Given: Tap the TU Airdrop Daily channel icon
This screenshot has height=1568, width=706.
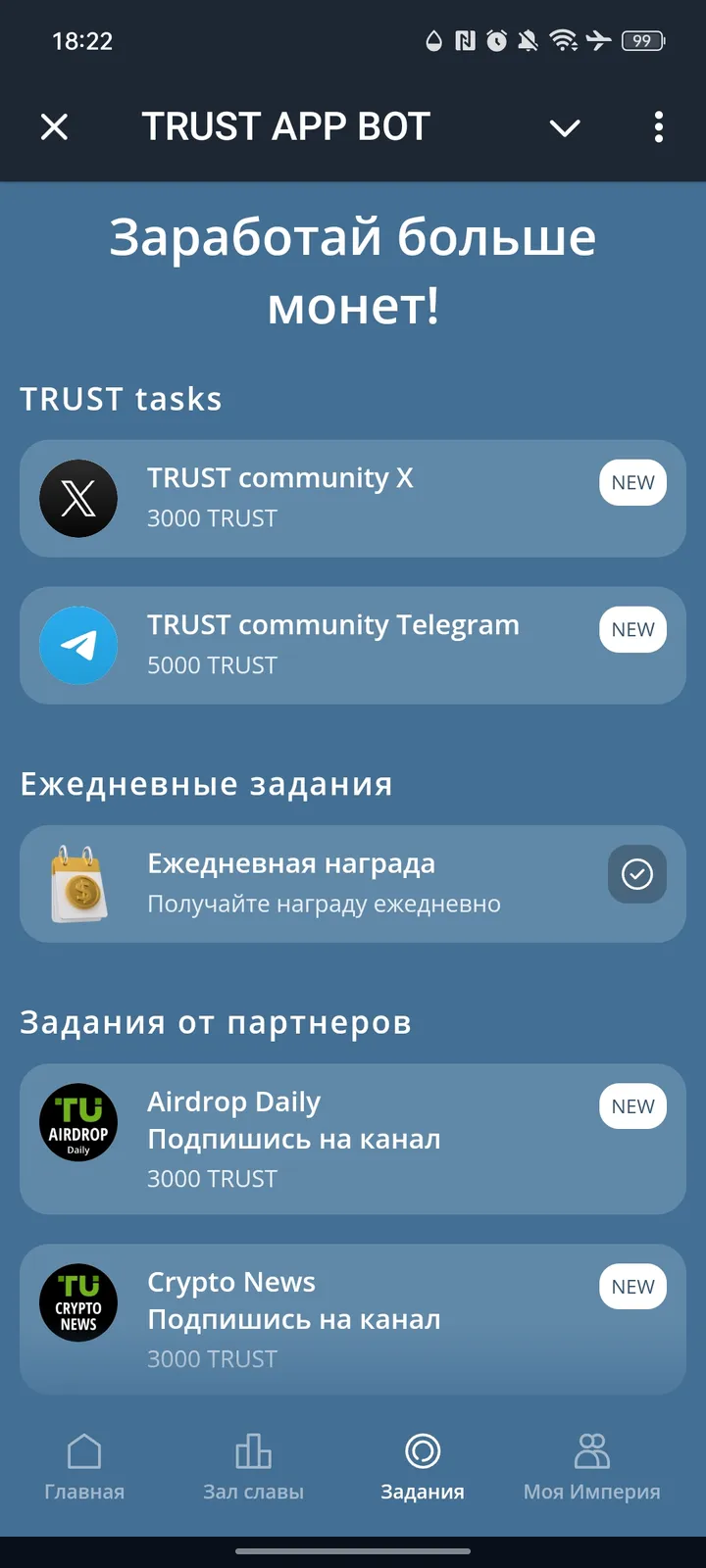Looking at the screenshot, I should [78, 1123].
